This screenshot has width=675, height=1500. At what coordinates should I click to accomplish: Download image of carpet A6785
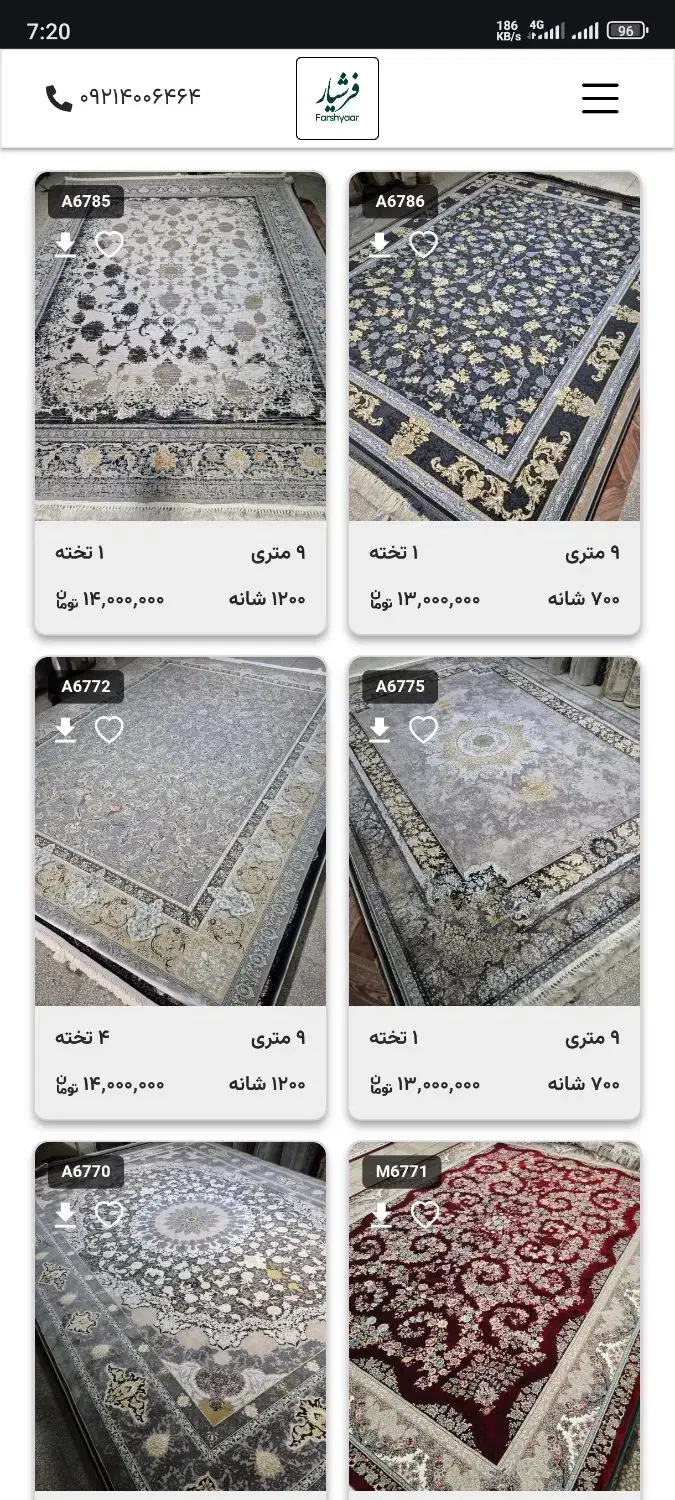[65, 244]
